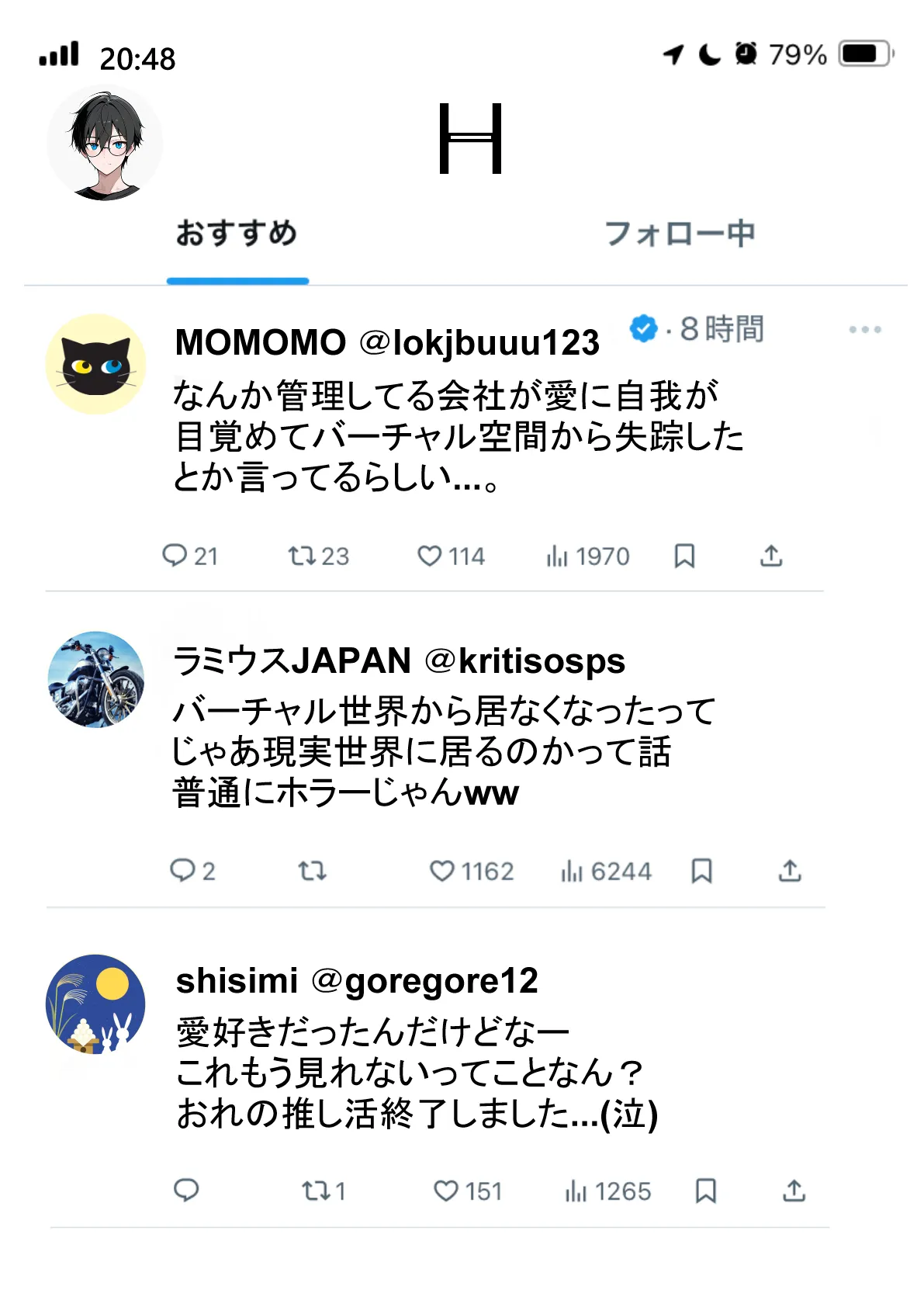Click the retweet icon on ラミウスJAPAN's post
The height and width of the screenshot is (1307, 924).
pos(312,871)
